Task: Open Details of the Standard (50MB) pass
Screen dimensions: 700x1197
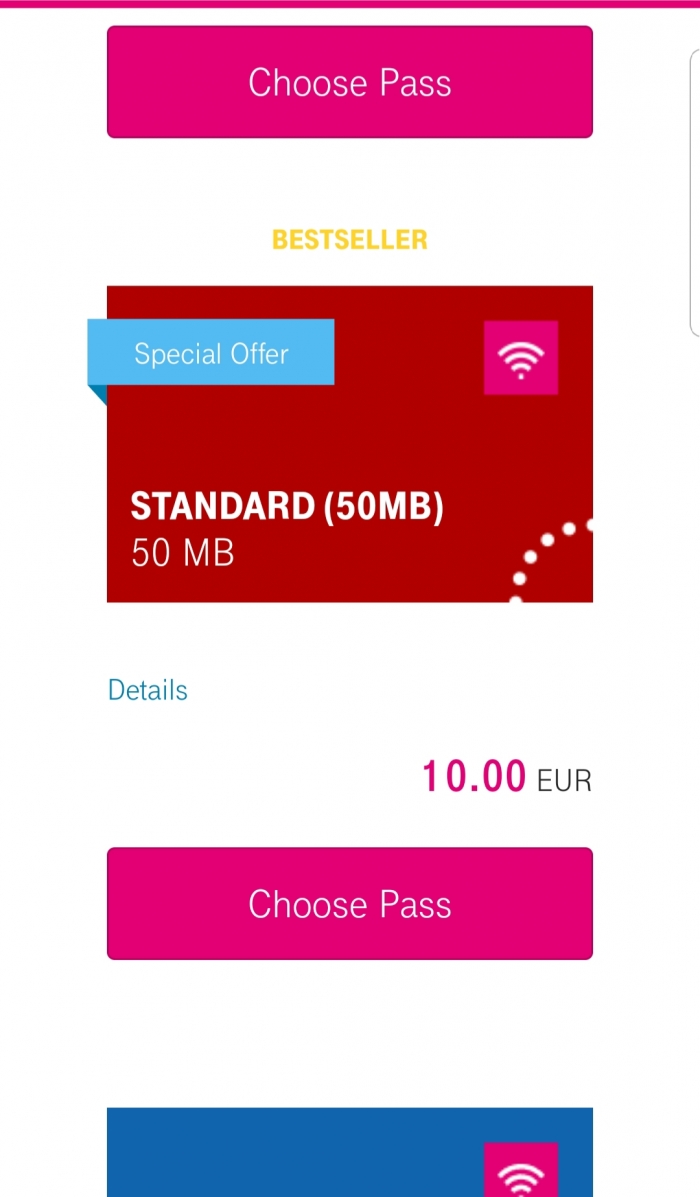Action: (x=148, y=690)
